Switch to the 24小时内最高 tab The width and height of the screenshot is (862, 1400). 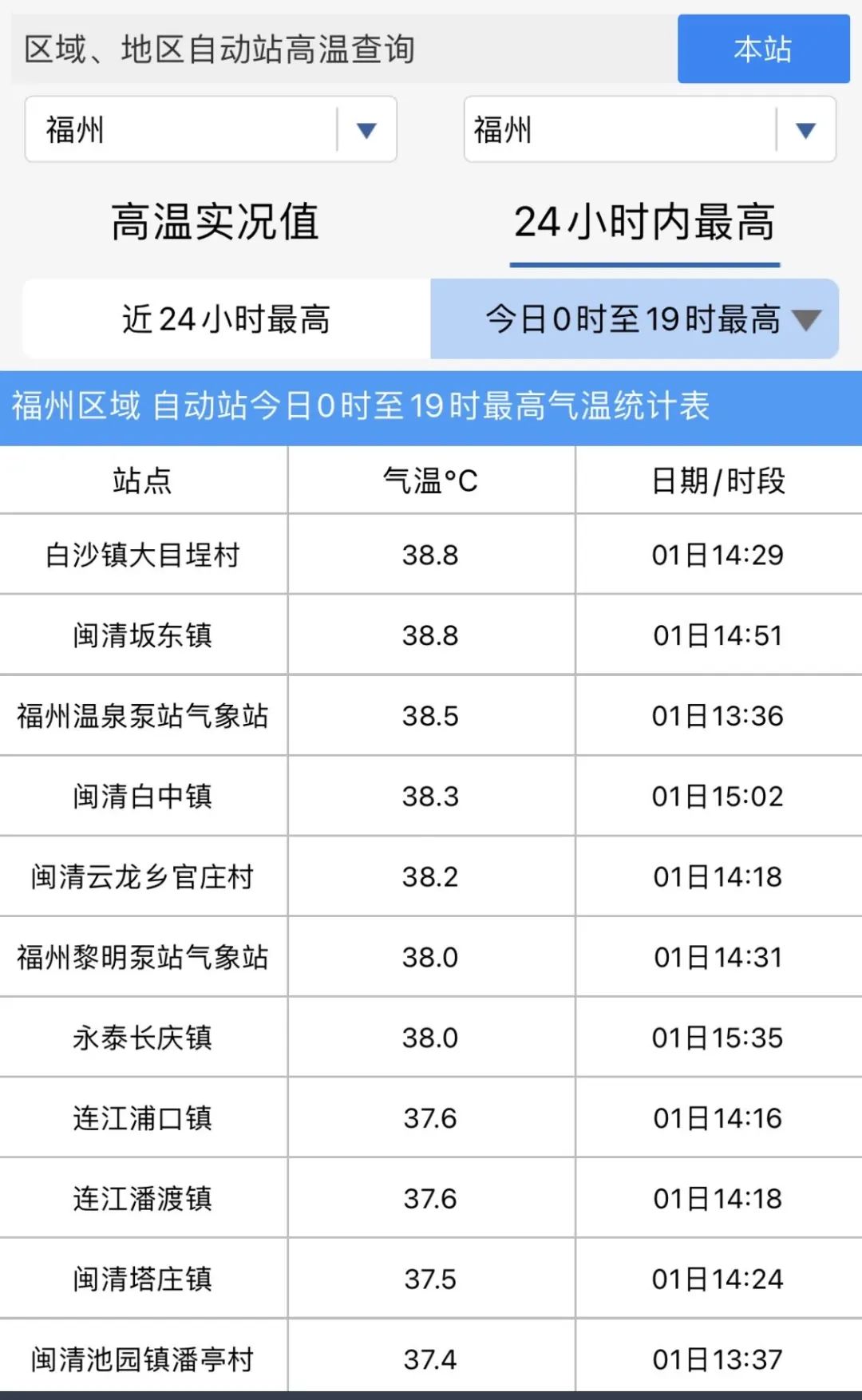click(644, 223)
